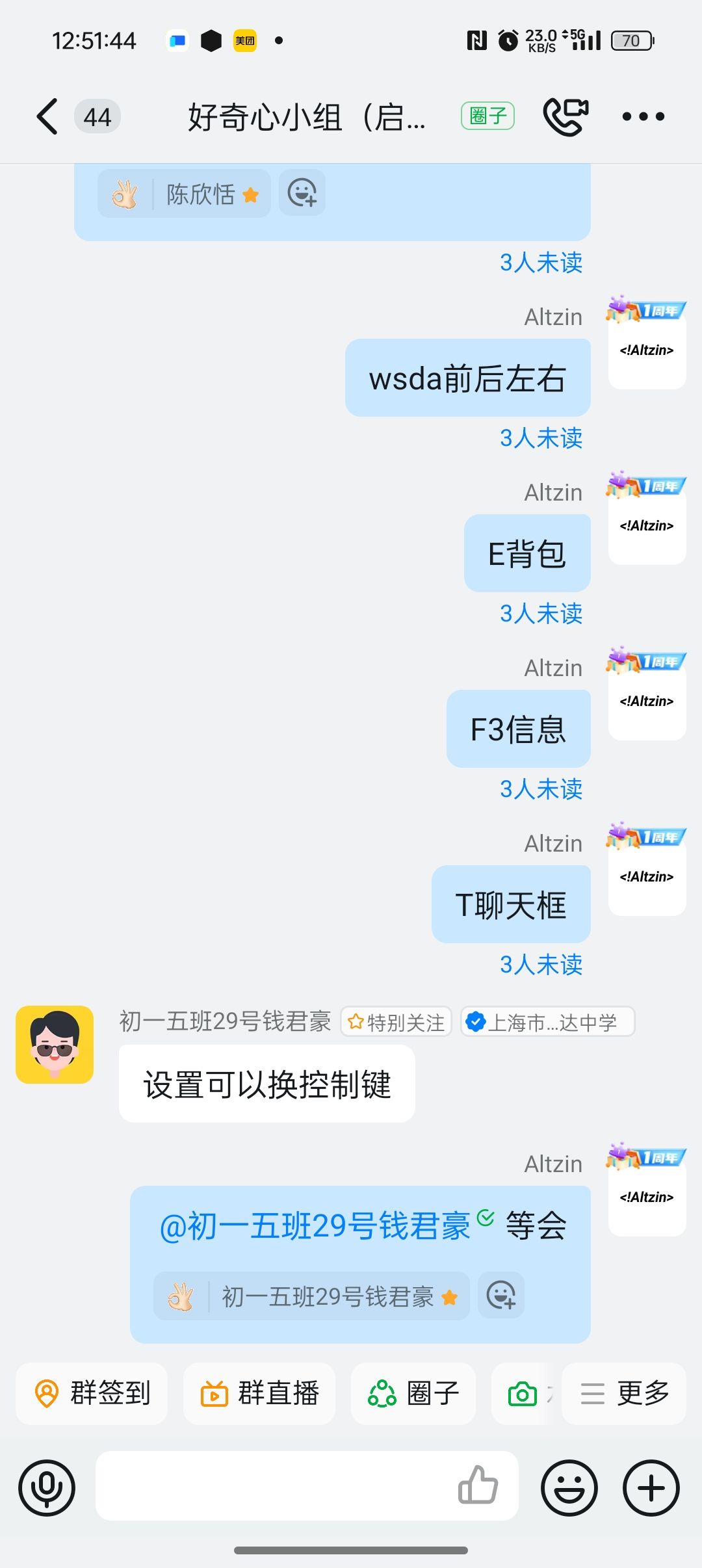
Task: Open the 圈子 shortcut chip
Action: [x=413, y=1394]
